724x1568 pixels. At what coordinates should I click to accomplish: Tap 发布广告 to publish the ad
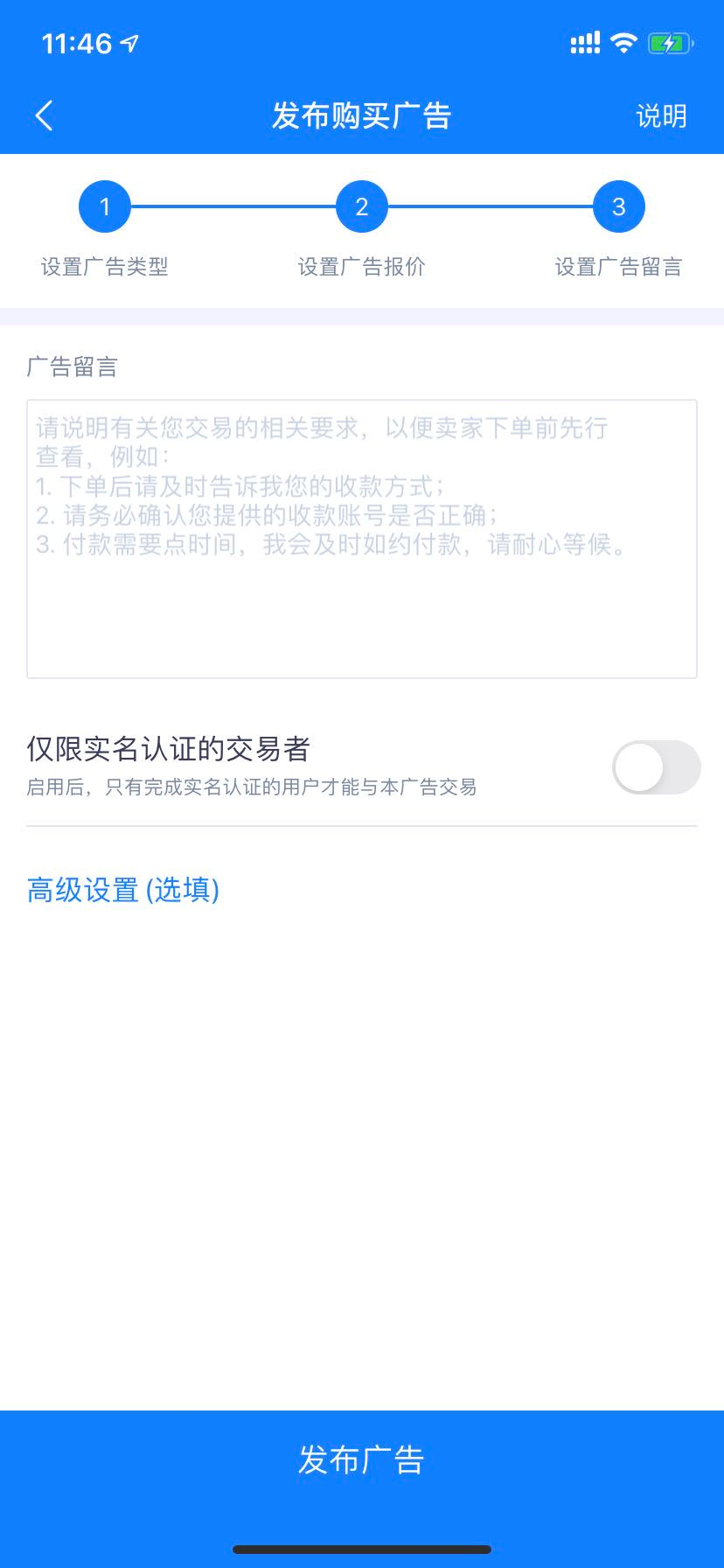coord(362,1459)
